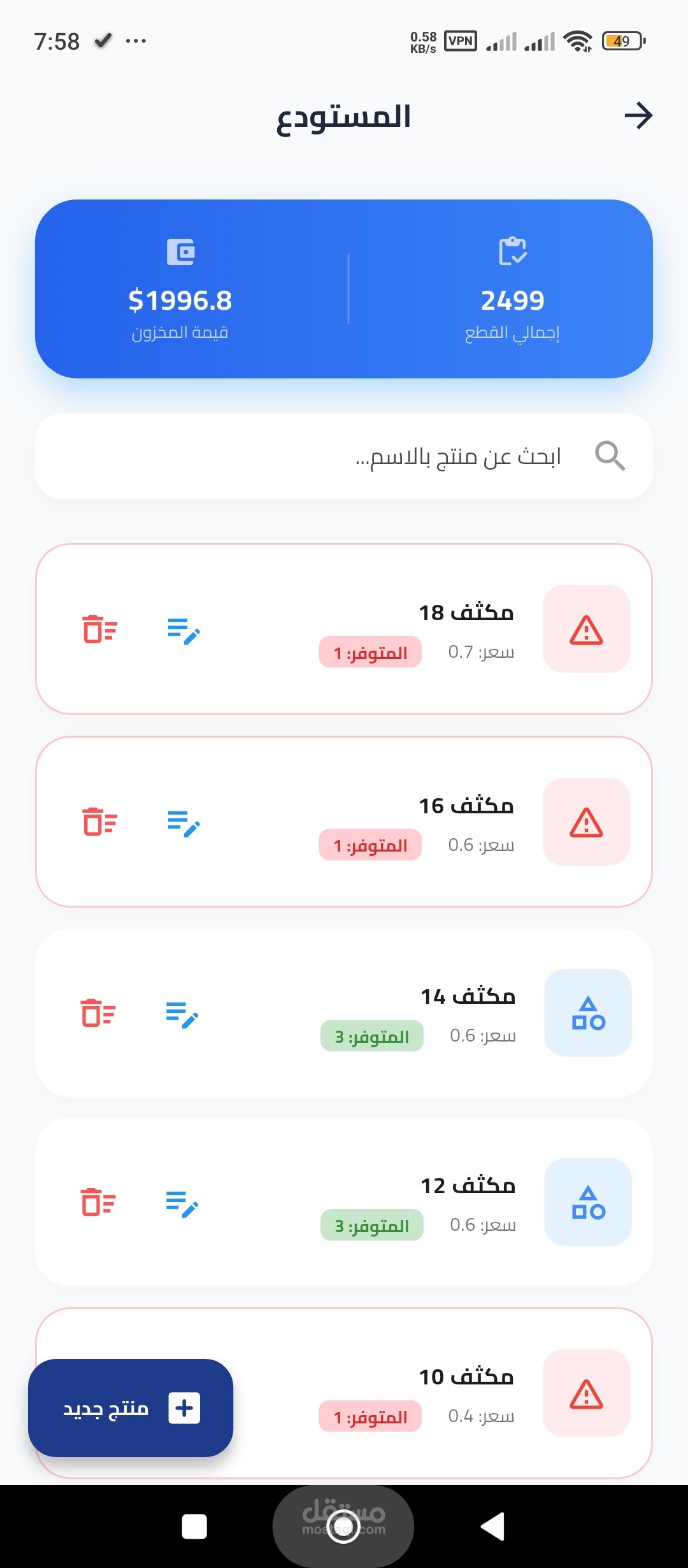
Task: Edit product مكثف 14
Action: pos(182,1015)
